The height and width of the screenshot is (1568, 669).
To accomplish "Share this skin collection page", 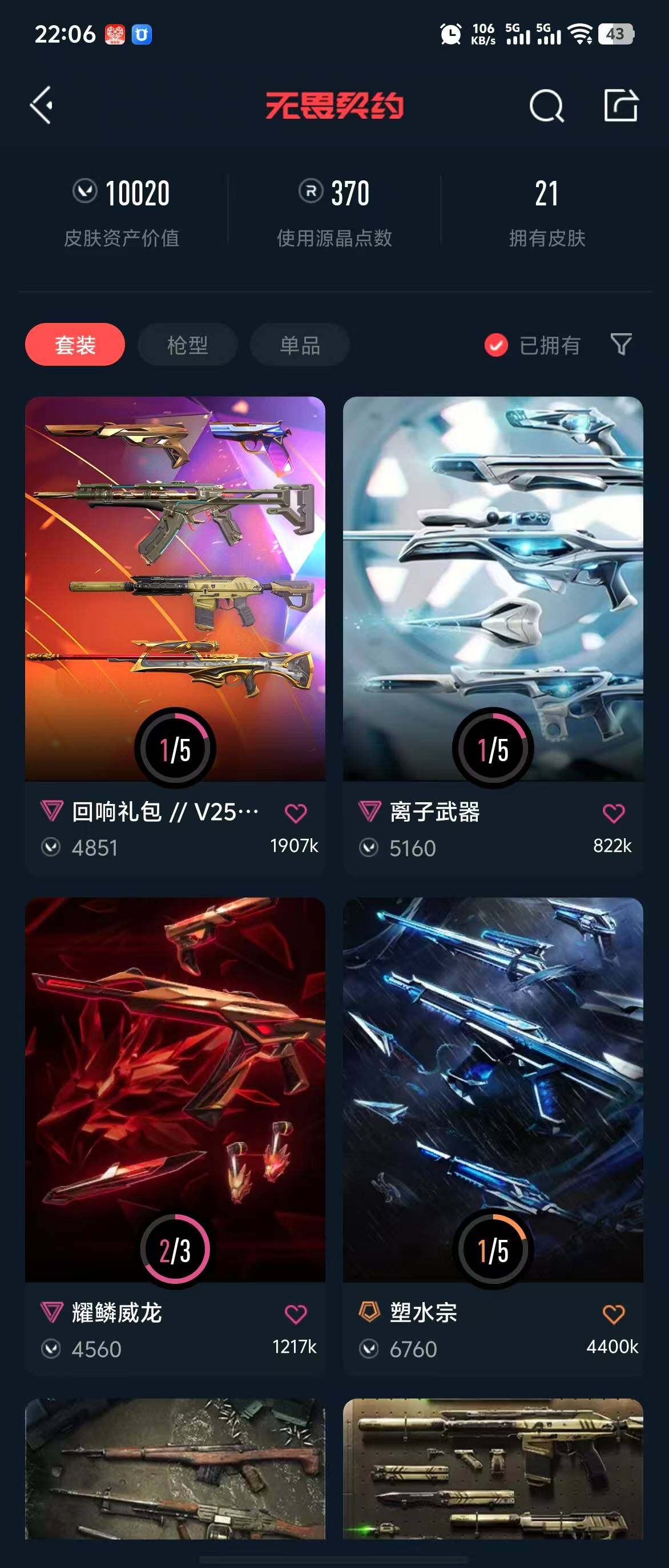I will click(620, 106).
